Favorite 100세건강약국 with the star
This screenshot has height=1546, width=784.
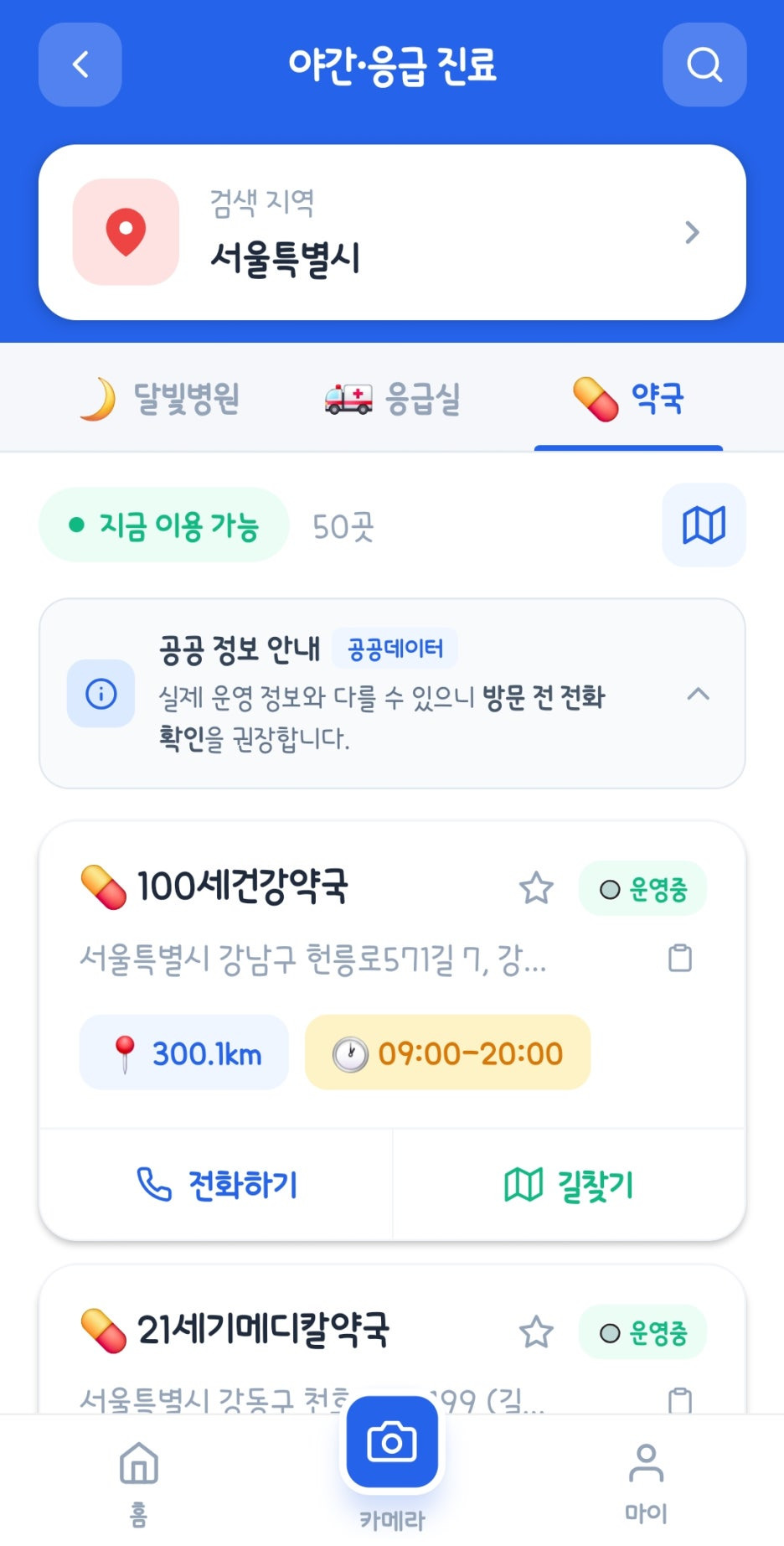click(536, 888)
